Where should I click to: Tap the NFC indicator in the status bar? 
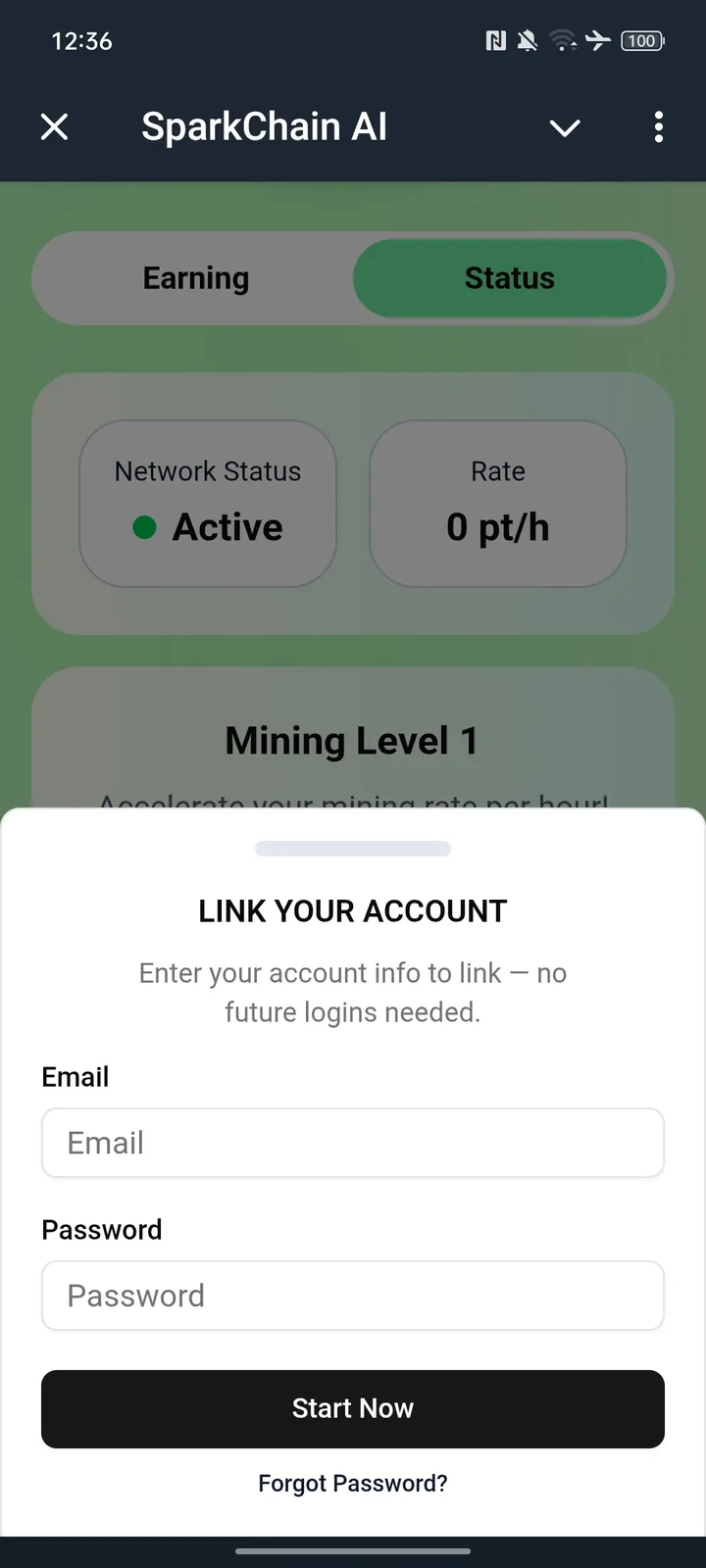pyautogui.click(x=495, y=41)
